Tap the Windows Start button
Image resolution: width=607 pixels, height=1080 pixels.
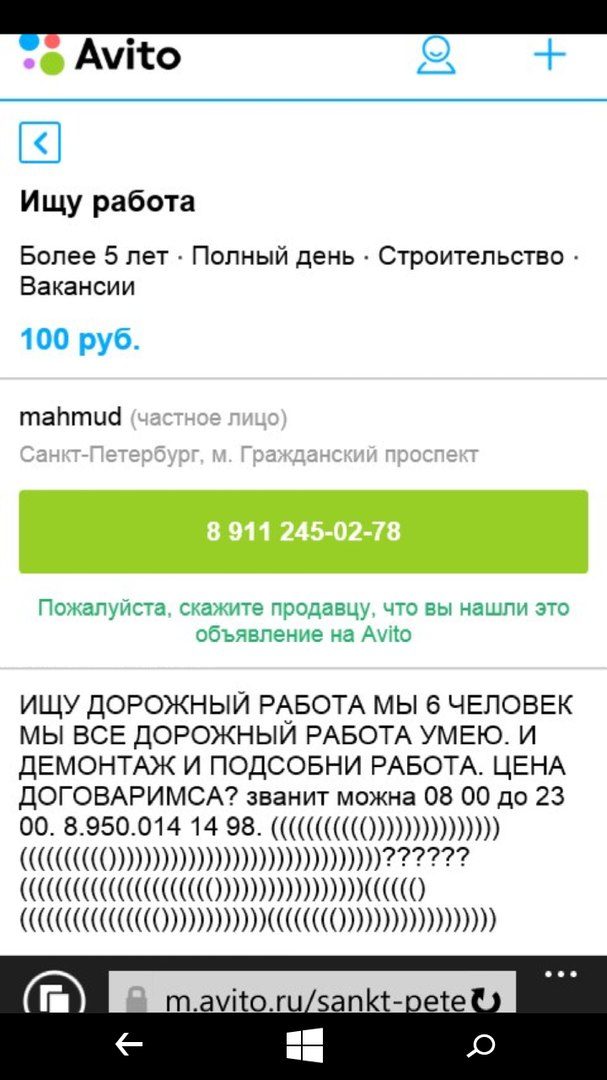click(x=304, y=1046)
